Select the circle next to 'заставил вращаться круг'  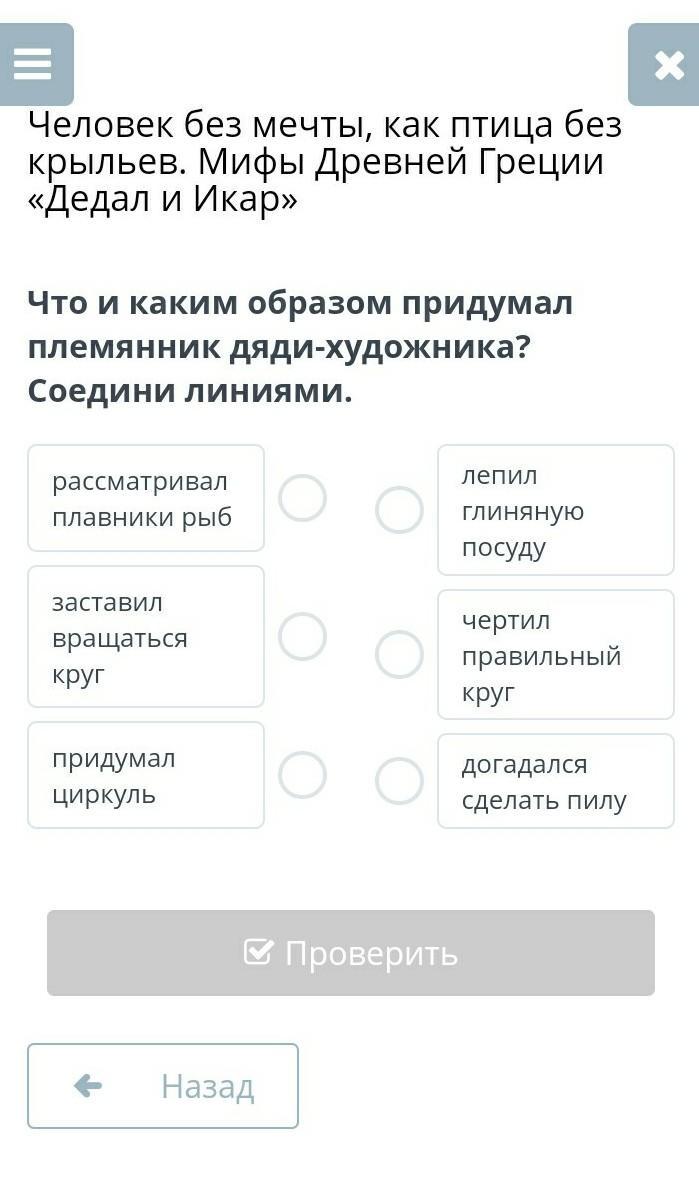[302, 637]
